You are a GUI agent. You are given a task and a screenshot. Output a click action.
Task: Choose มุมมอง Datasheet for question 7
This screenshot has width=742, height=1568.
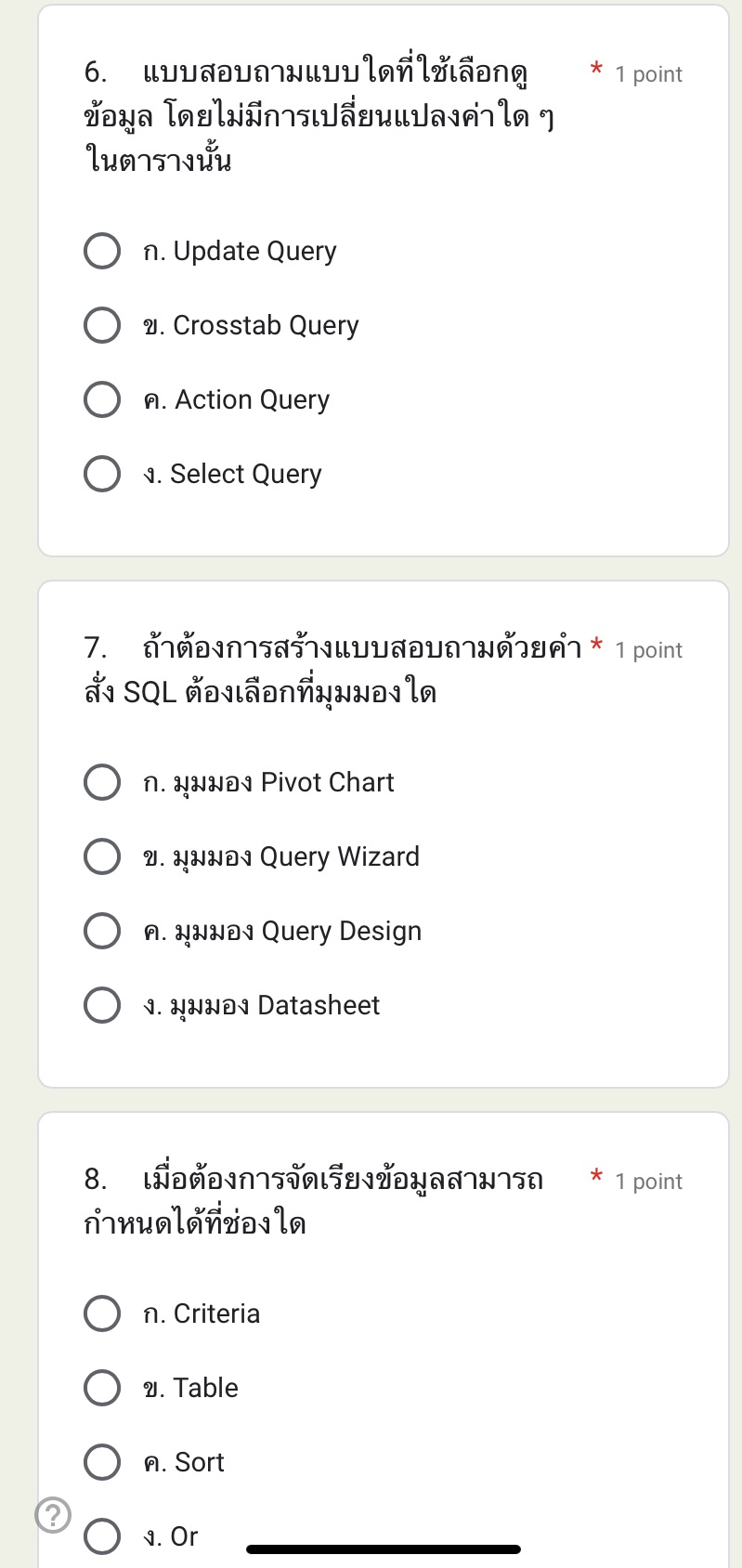tap(102, 1005)
